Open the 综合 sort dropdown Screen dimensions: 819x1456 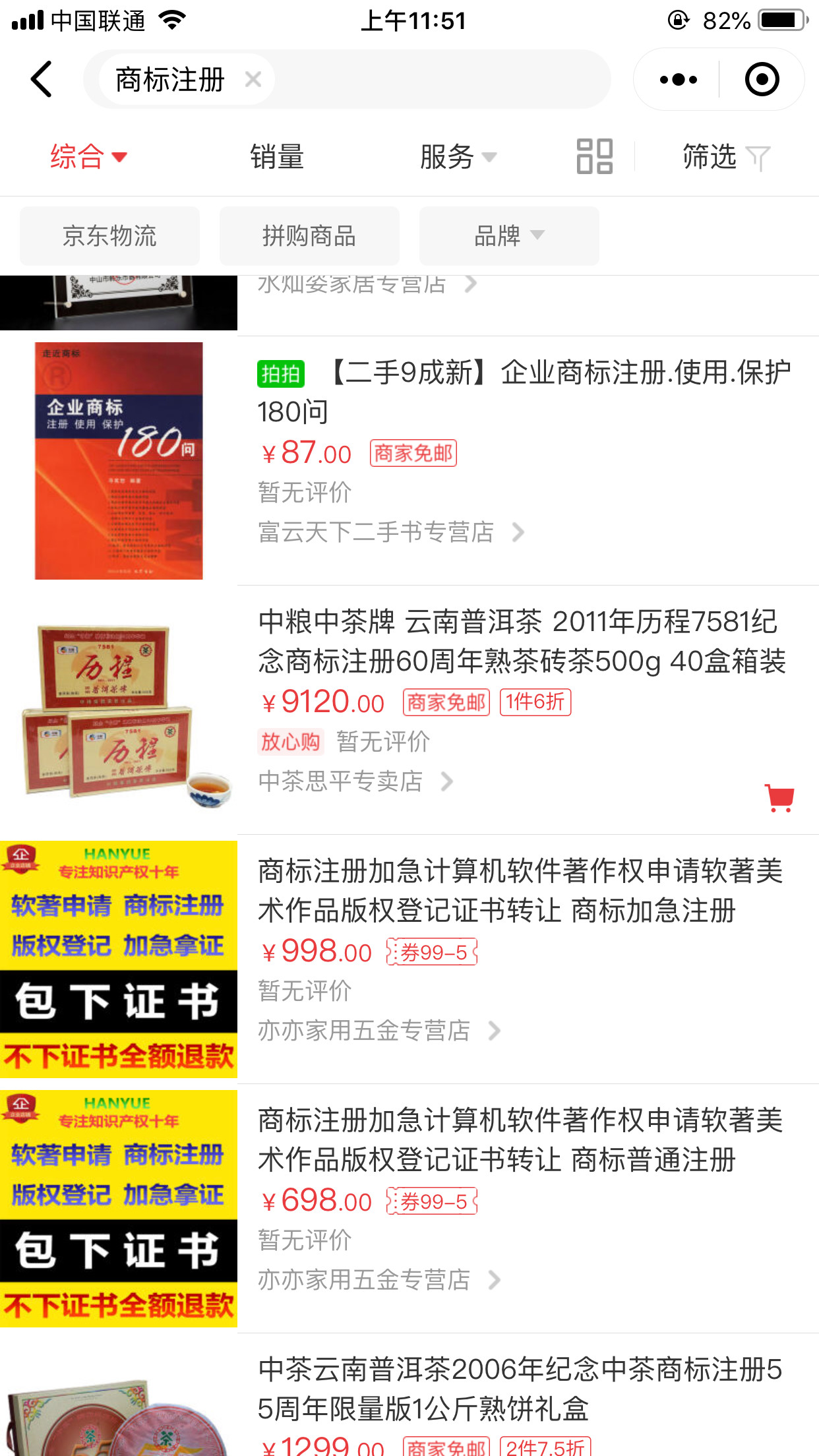click(88, 157)
